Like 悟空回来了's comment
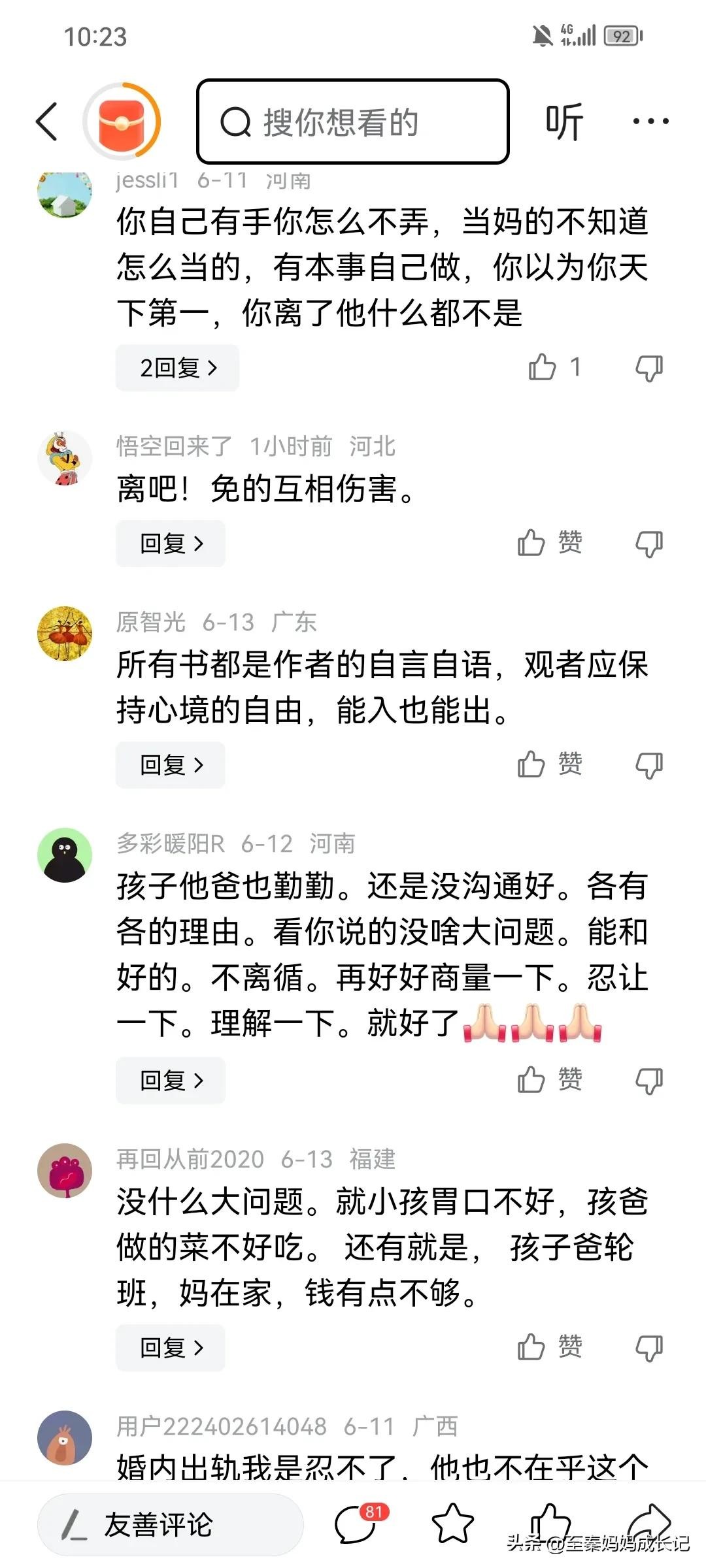This screenshot has width=706, height=1568. pos(531,543)
